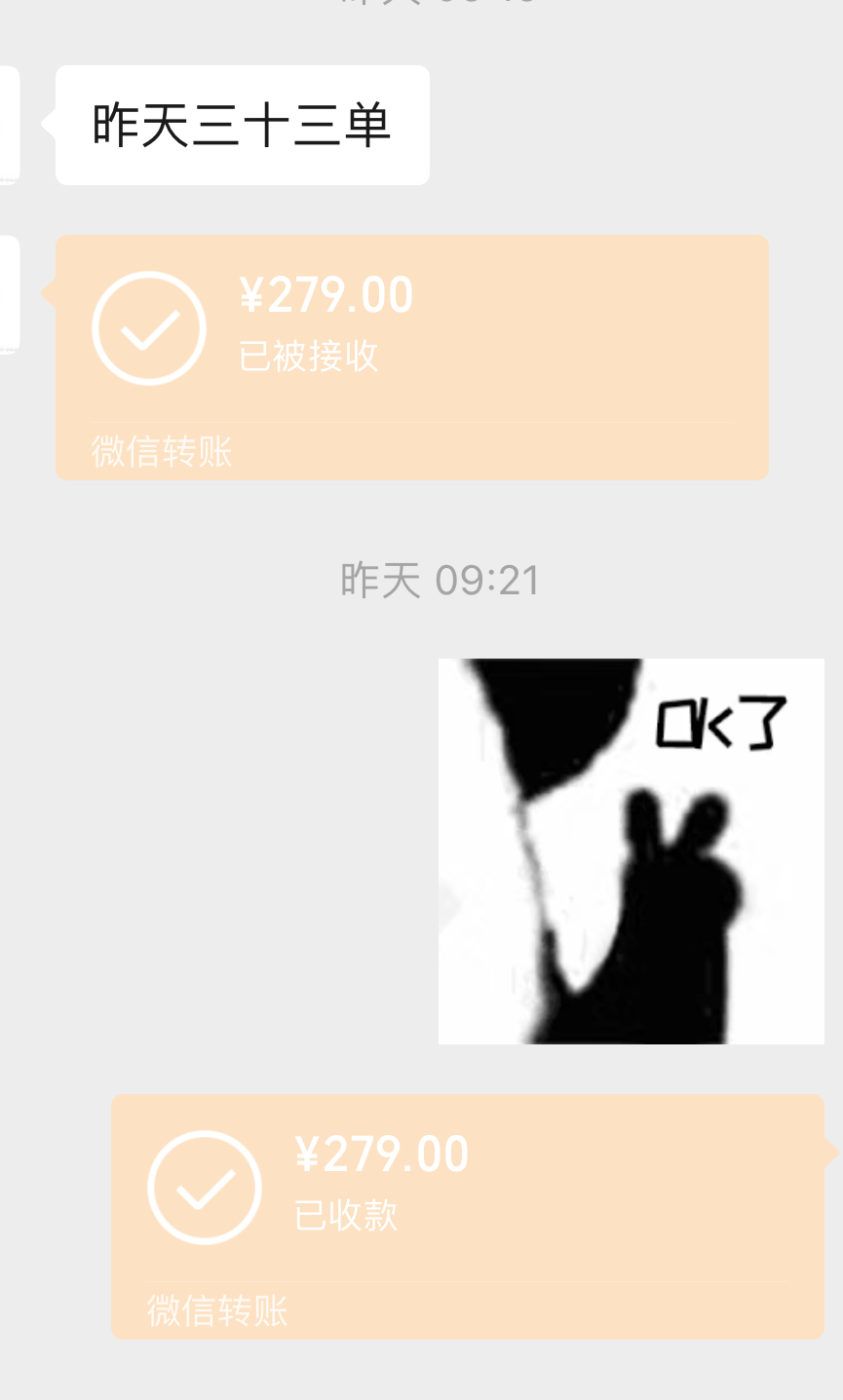Open the avatar beside the text message

[x=10, y=124]
